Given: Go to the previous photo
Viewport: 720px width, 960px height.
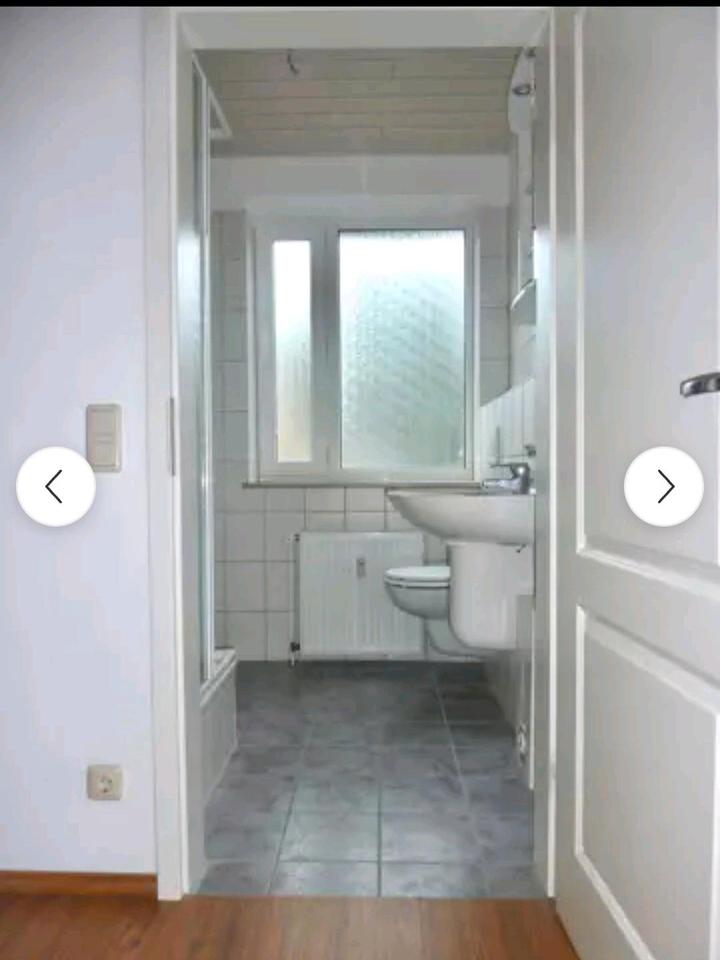Looking at the screenshot, I should (x=56, y=487).
